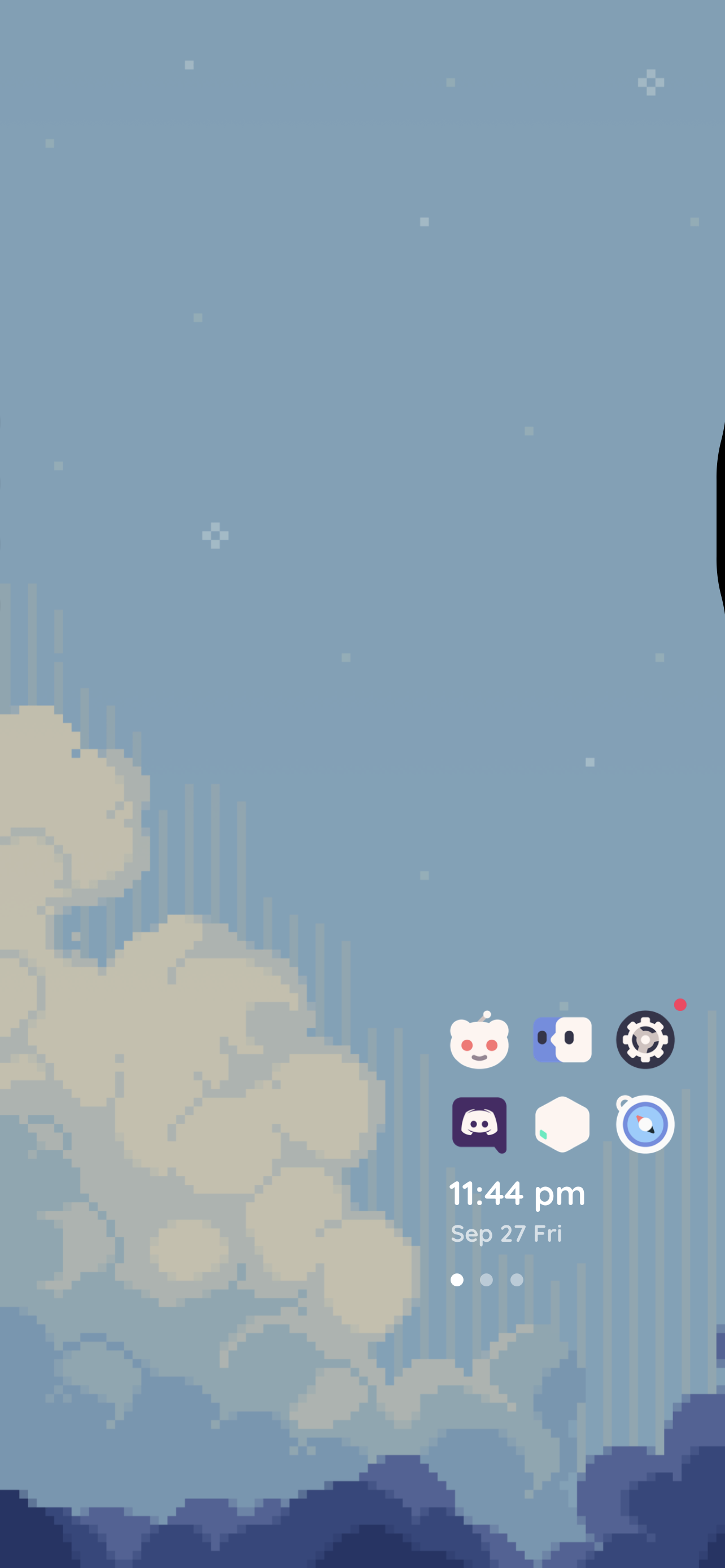
Task: Open the compass browser app
Action: pos(645,1124)
